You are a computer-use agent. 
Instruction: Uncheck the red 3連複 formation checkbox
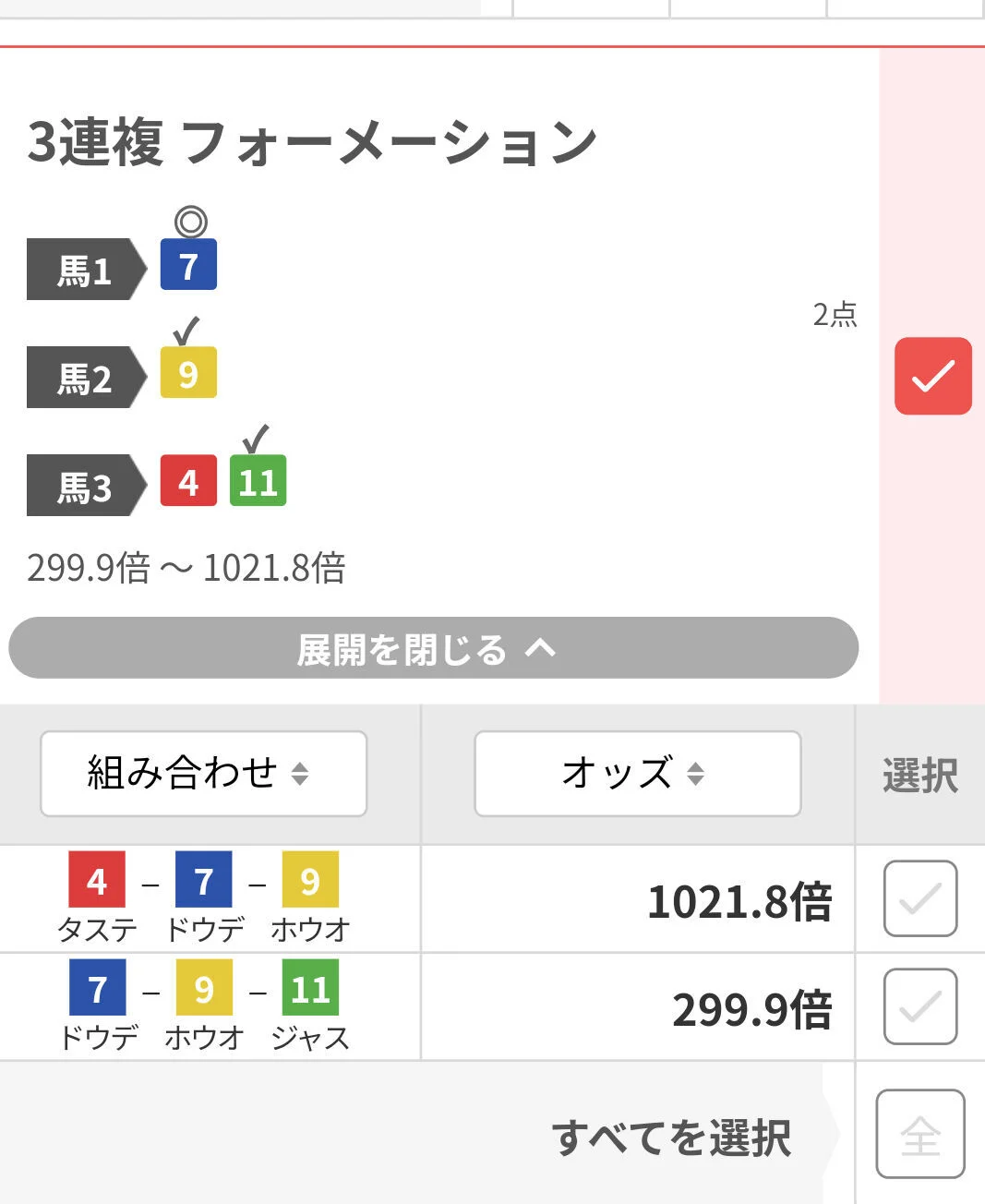932,376
